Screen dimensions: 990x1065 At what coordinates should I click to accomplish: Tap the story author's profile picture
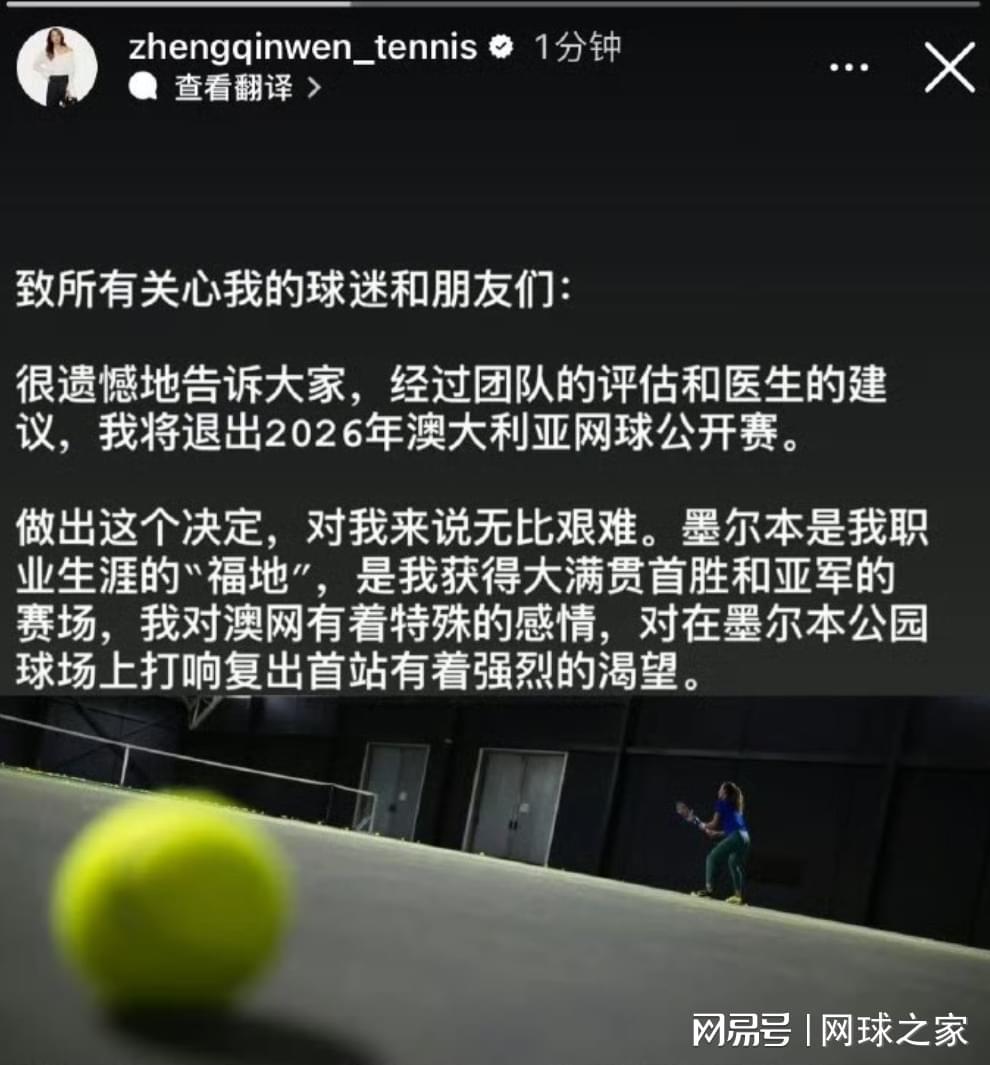click(57, 66)
